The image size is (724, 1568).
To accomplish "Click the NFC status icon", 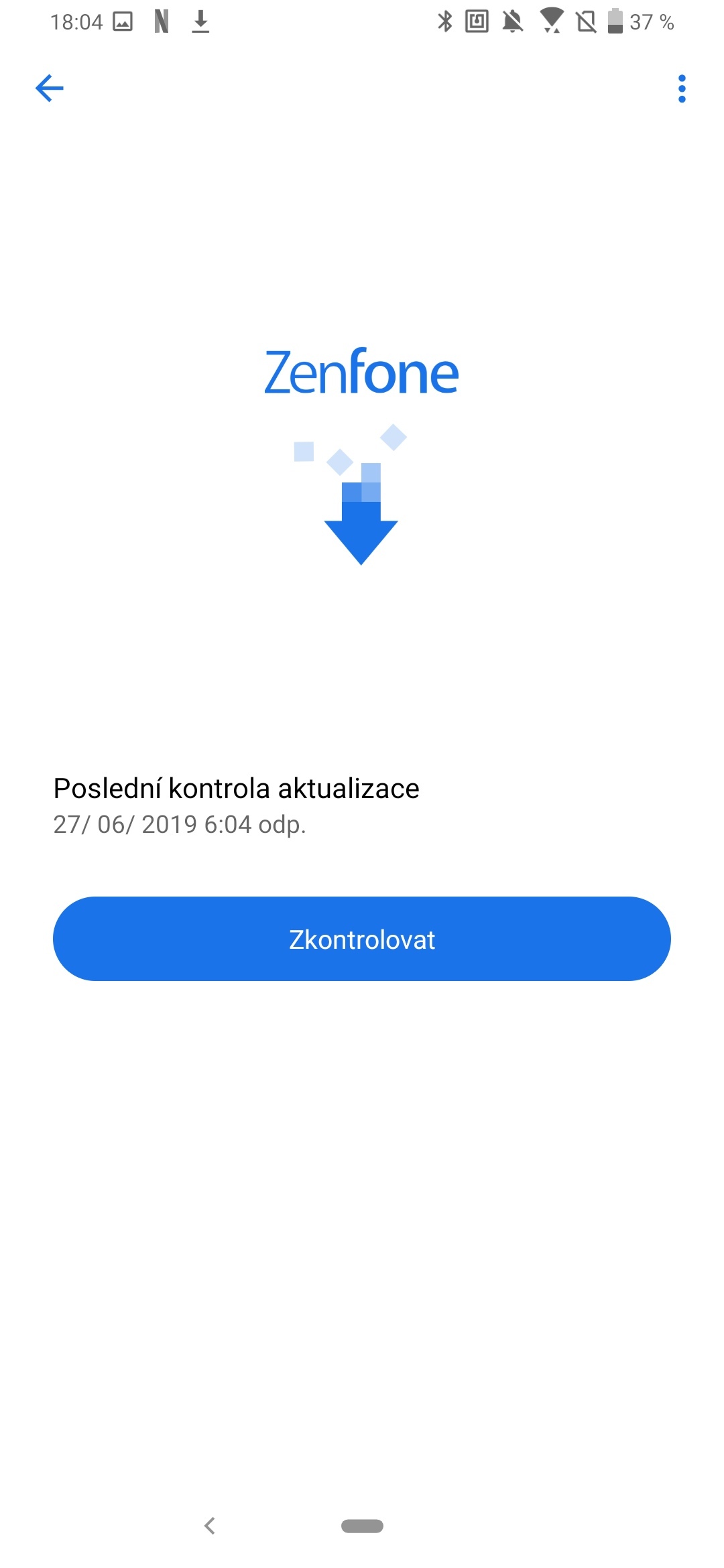I will tap(476, 21).
